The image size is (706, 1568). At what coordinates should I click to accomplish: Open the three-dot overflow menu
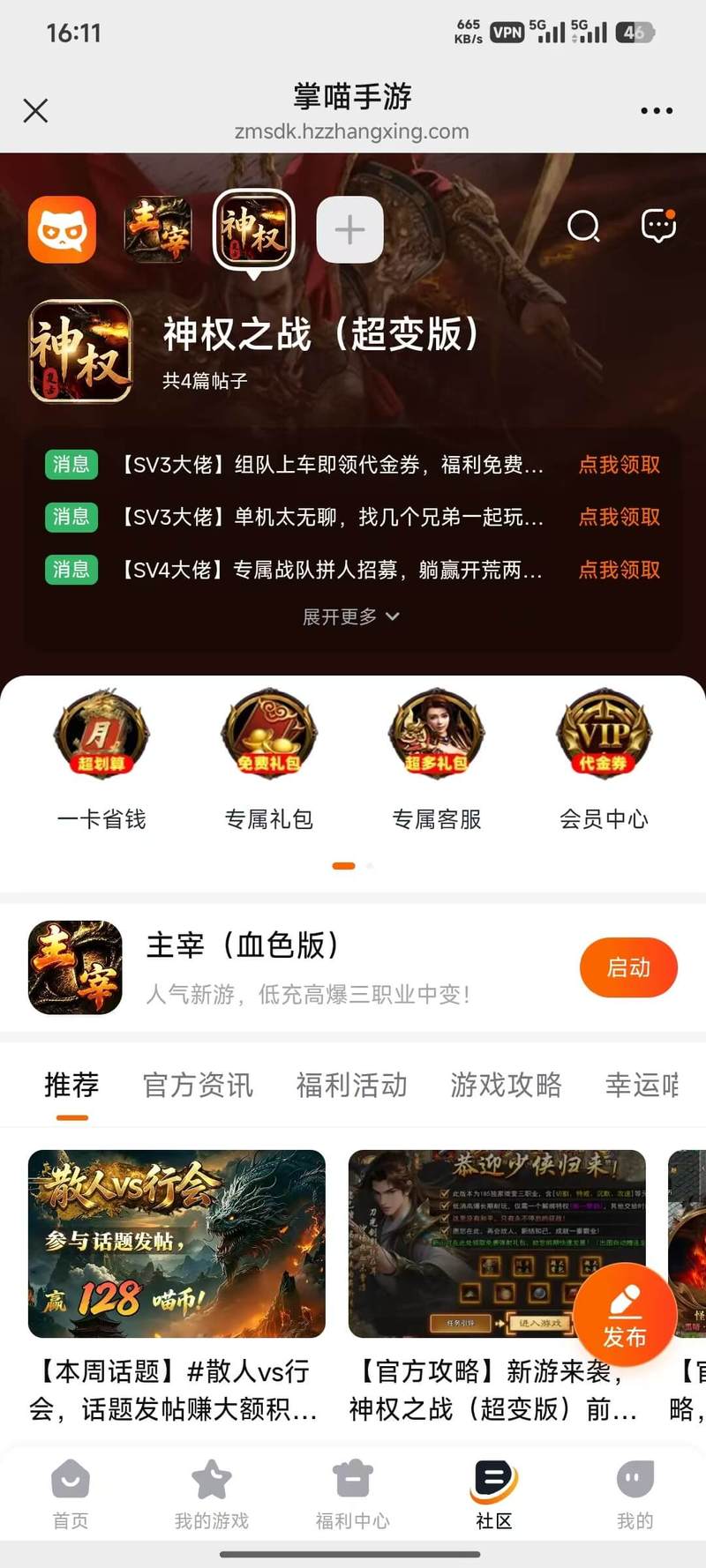[x=657, y=110]
